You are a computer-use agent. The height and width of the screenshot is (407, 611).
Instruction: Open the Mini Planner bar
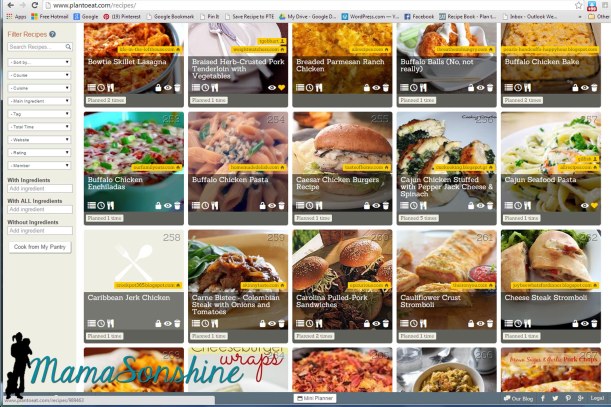click(x=317, y=397)
